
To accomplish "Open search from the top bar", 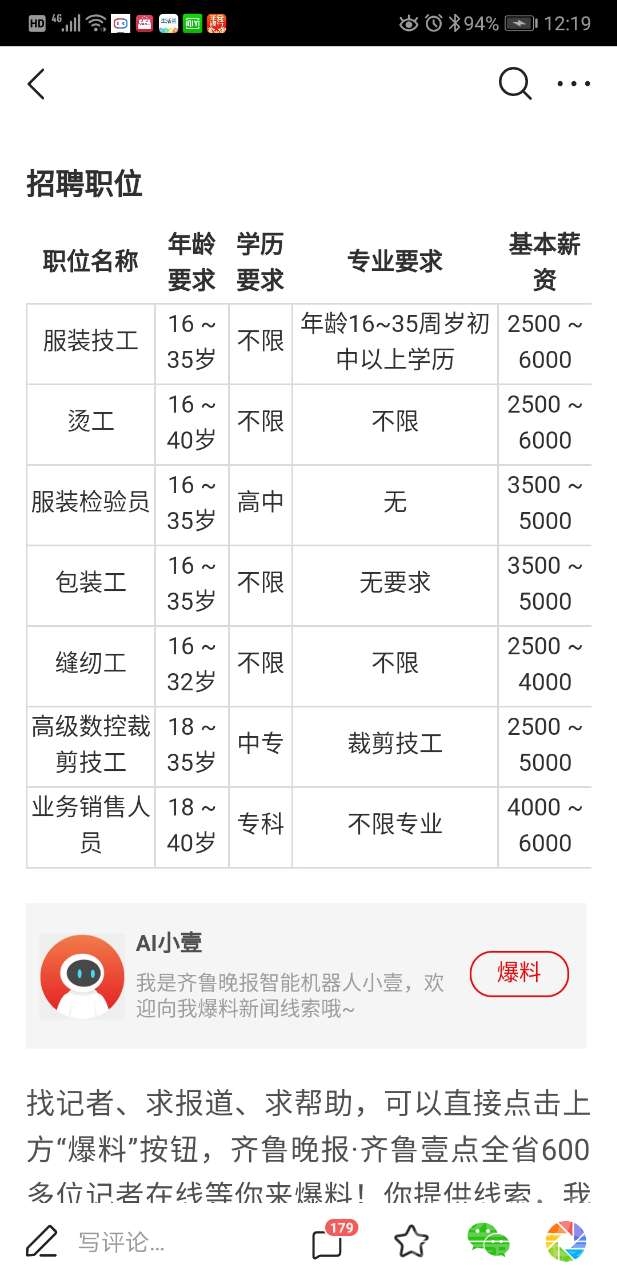I will [x=515, y=84].
